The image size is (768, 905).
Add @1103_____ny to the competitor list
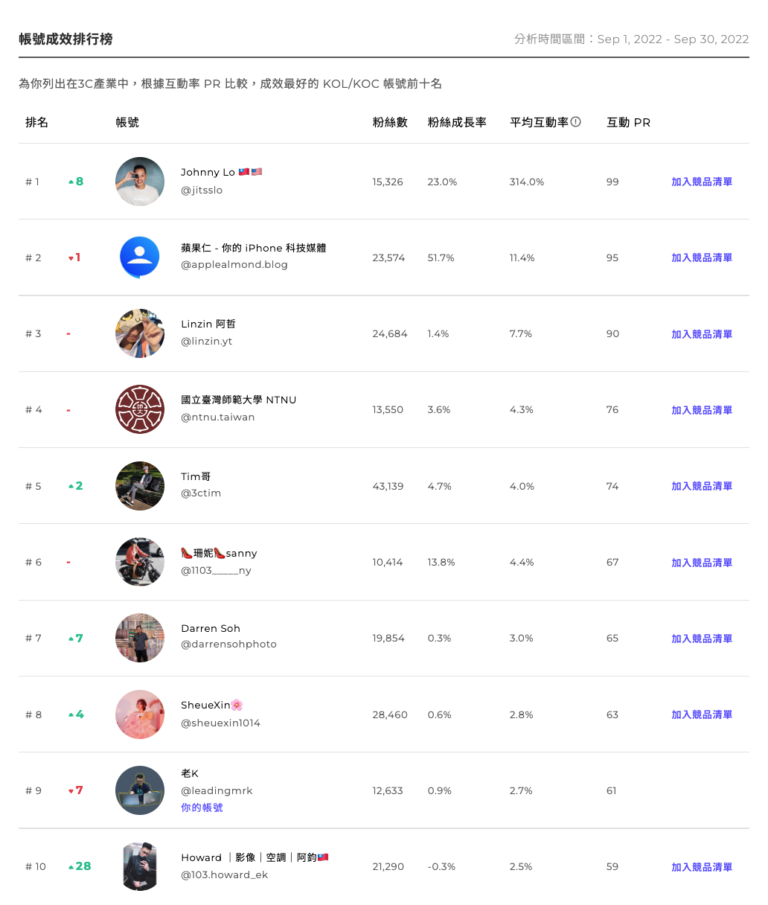tap(701, 562)
